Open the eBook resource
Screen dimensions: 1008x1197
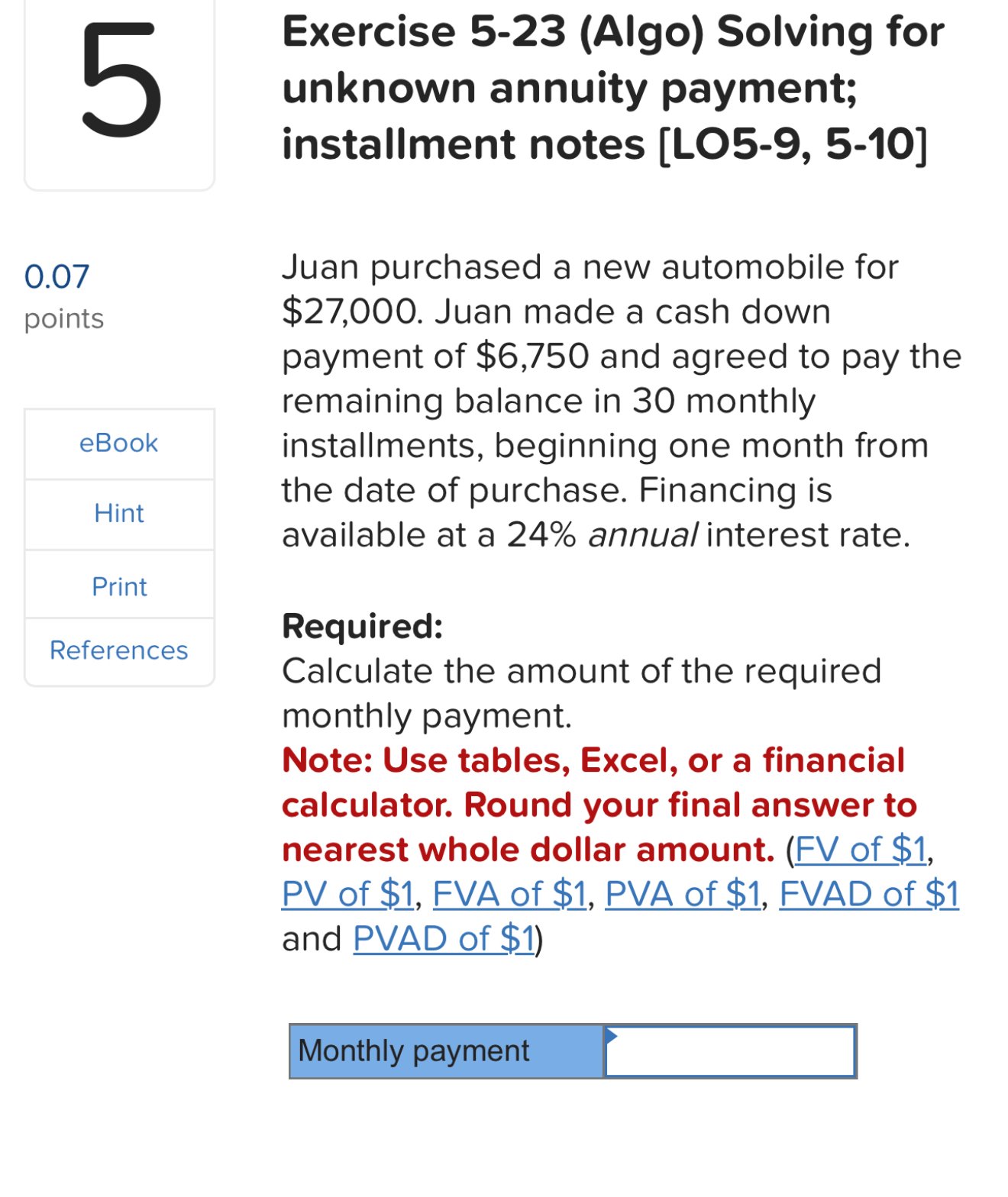(x=119, y=444)
